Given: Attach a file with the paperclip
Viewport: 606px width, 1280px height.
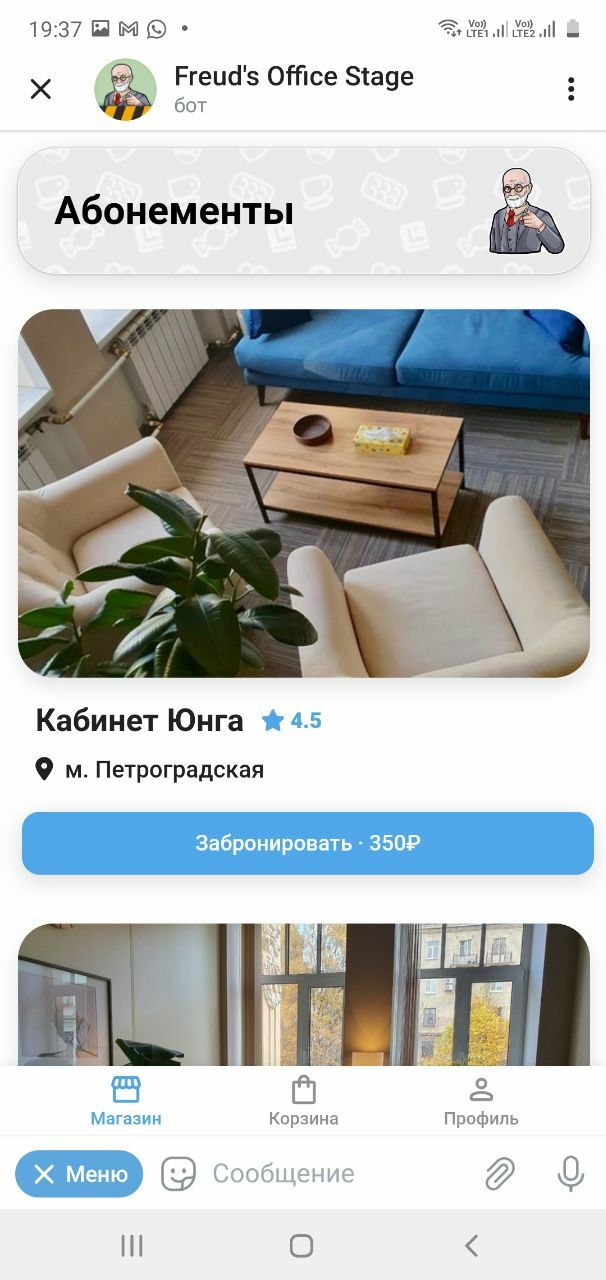Looking at the screenshot, I should point(500,1174).
